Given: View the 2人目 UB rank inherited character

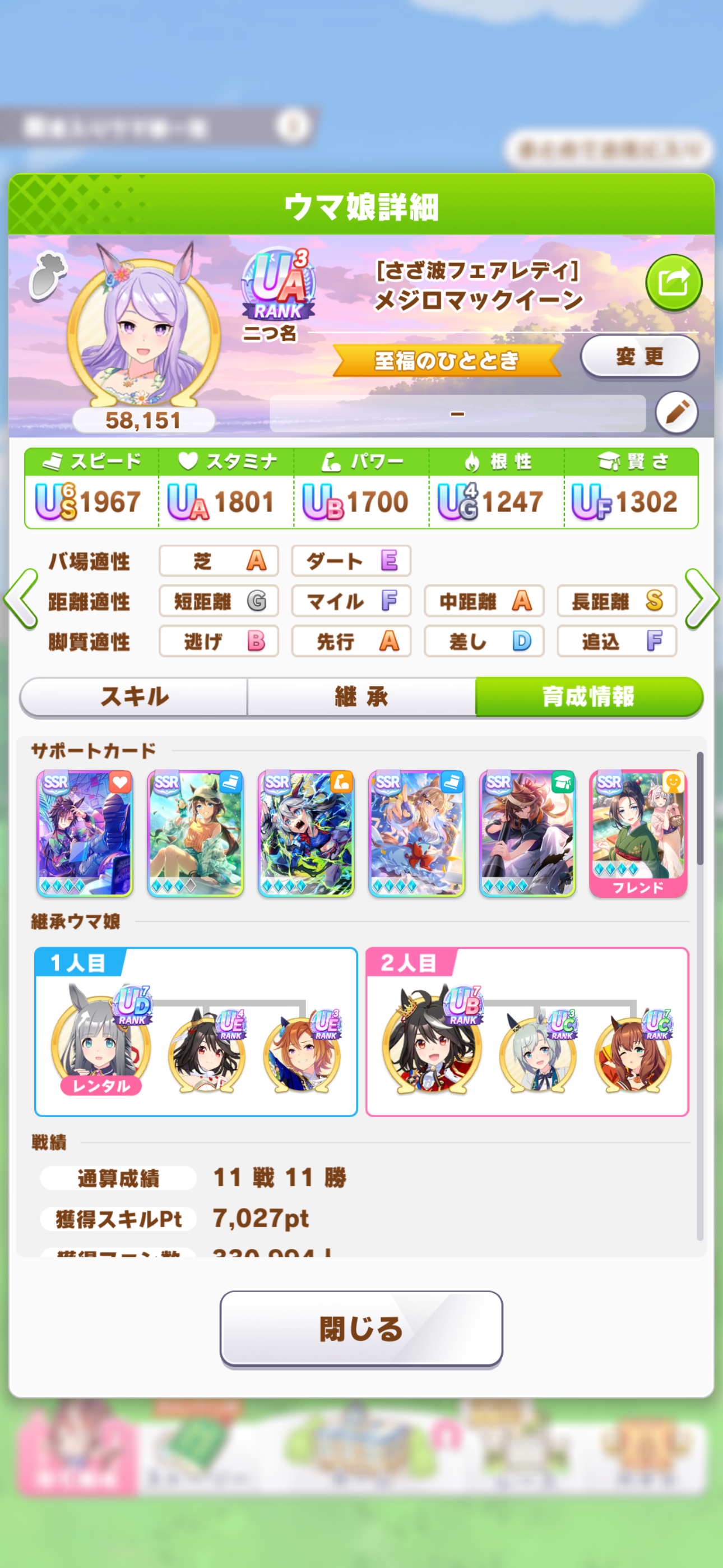Looking at the screenshot, I should tap(432, 1042).
